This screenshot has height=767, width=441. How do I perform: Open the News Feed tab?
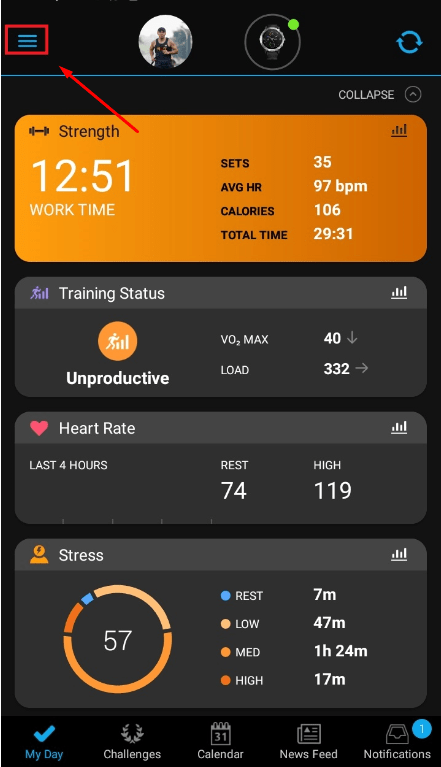pyautogui.click(x=309, y=742)
